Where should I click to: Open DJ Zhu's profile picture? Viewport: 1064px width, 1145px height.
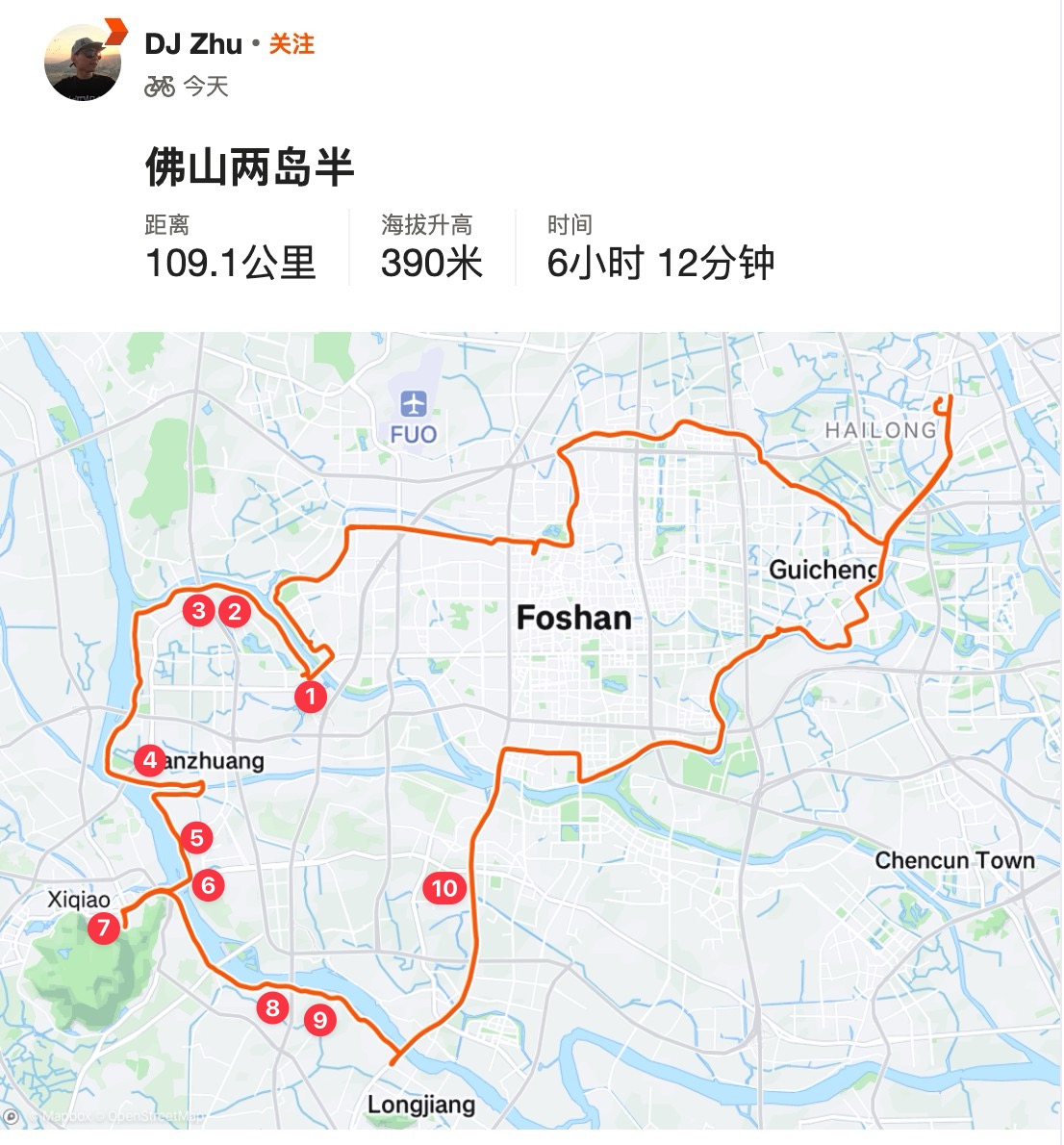(84, 63)
